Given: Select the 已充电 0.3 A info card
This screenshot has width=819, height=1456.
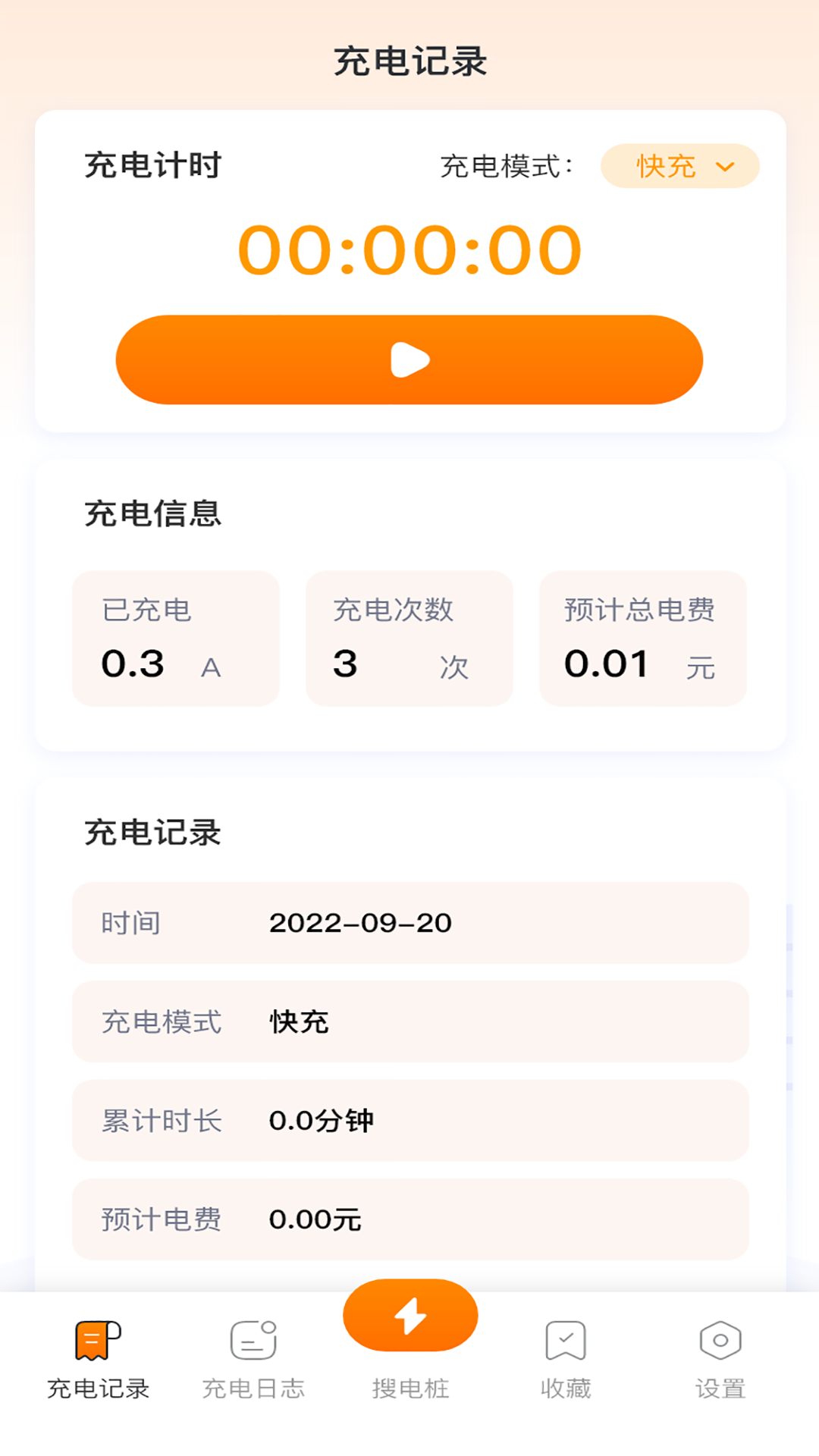Looking at the screenshot, I should 174,639.
